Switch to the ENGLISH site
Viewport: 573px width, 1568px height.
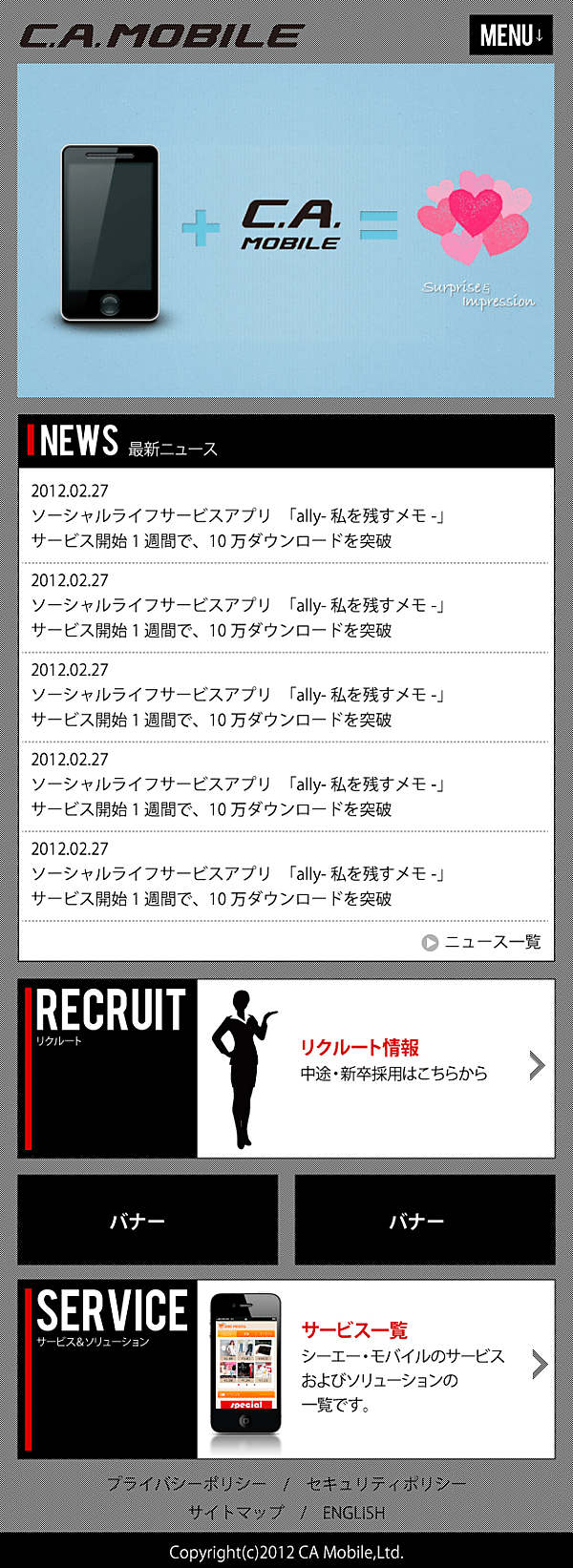[x=353, y=1513]
